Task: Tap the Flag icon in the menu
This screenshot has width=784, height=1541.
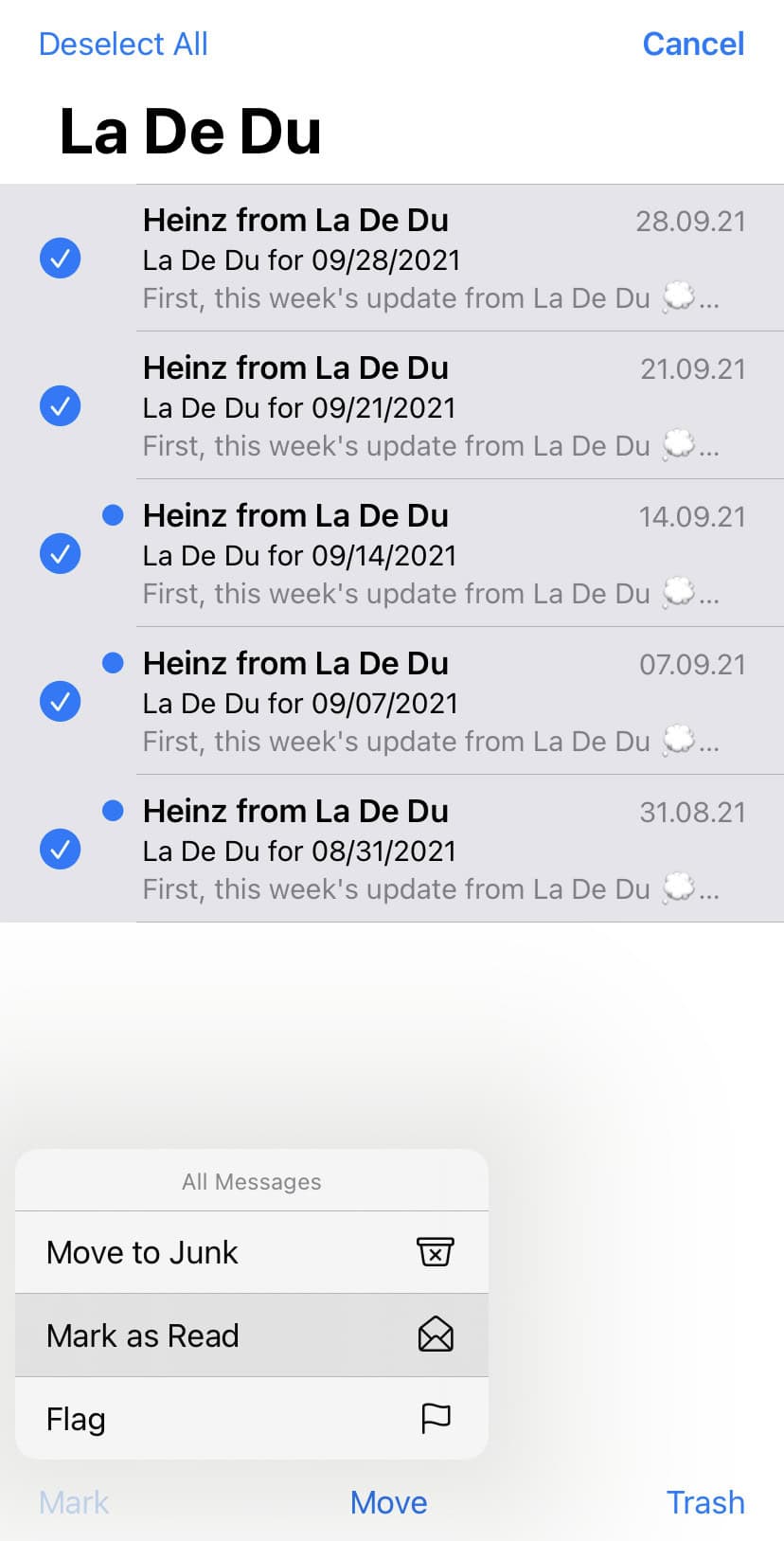Action: [x=436, y=1418]
